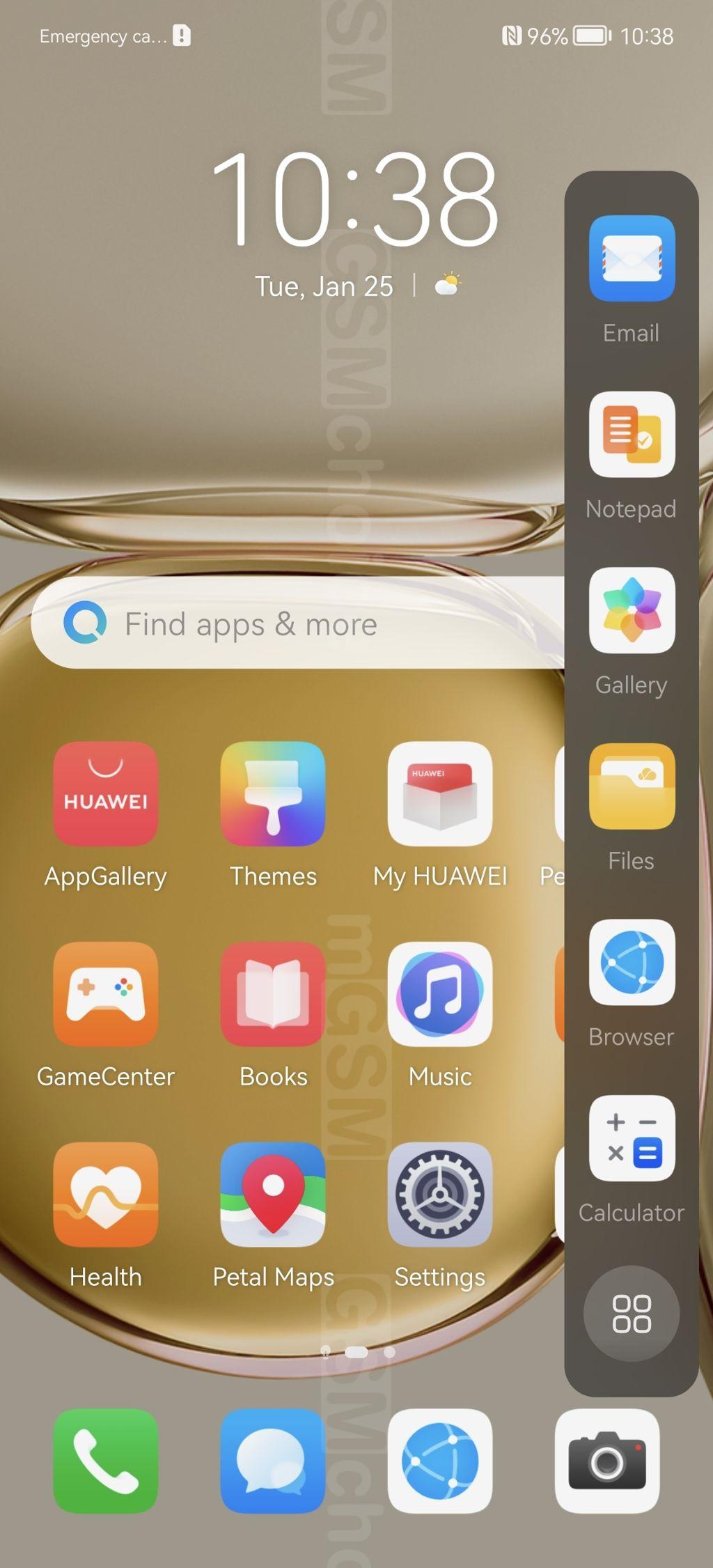Open Messages in the bottom dock

273,1461
